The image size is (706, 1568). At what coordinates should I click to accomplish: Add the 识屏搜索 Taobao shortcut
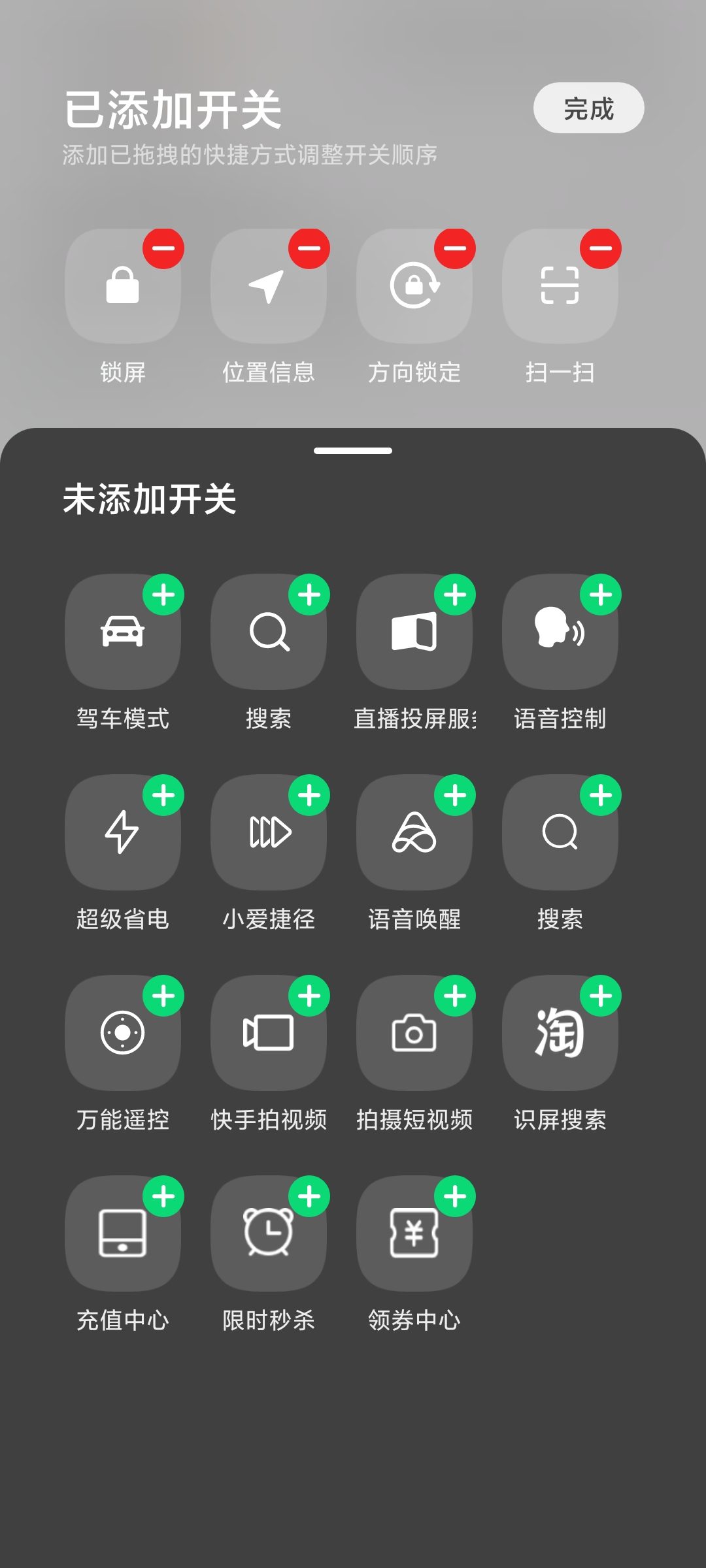click(601, 996)
